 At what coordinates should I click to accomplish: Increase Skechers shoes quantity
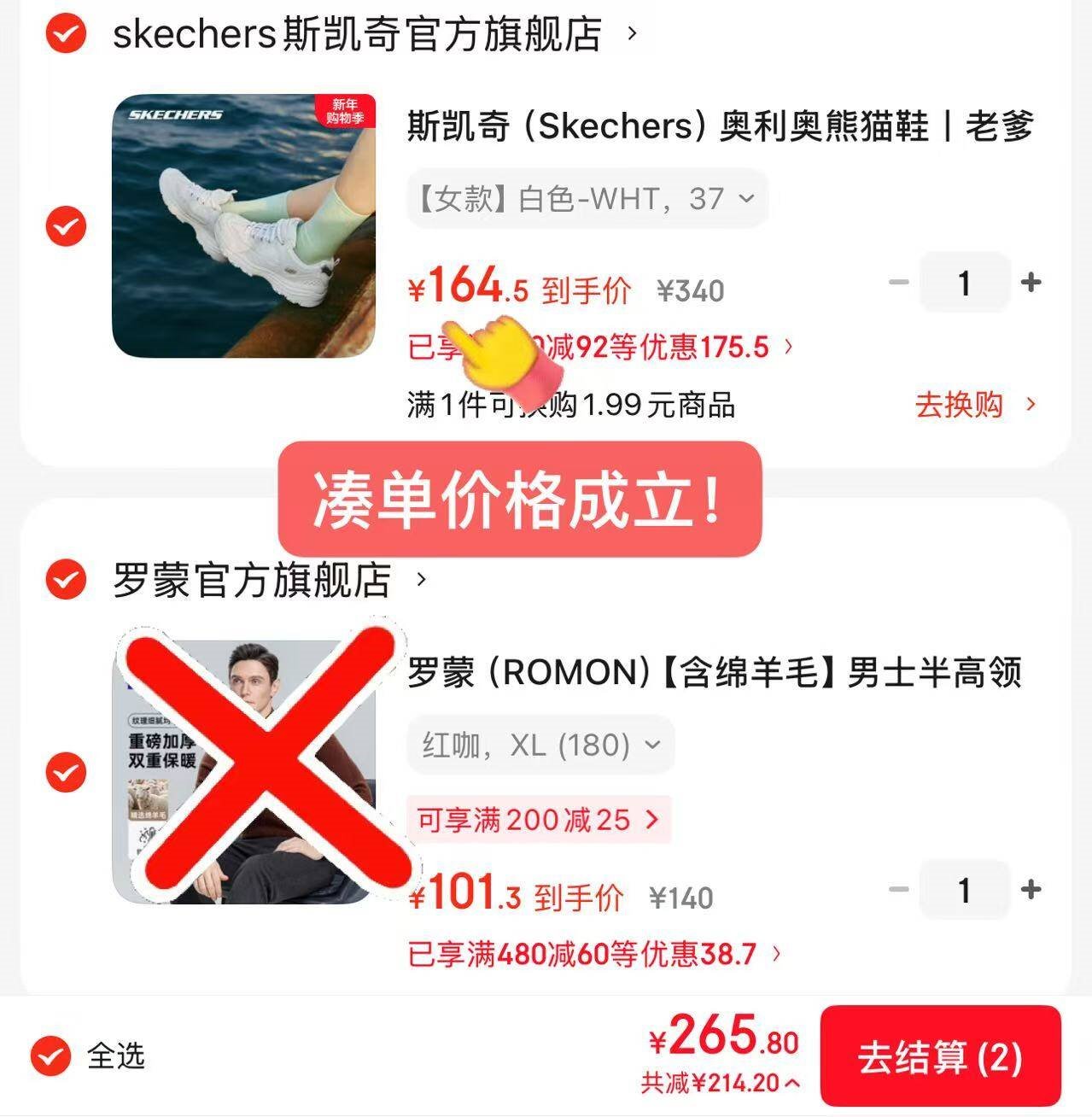pyautogui.click(x=1031, y=283)
